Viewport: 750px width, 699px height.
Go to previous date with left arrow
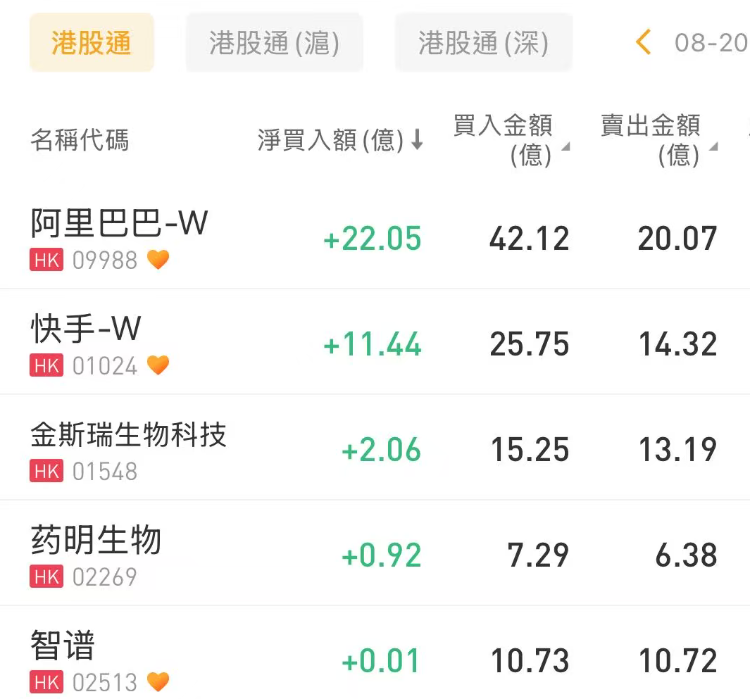[x=643, y=42]
